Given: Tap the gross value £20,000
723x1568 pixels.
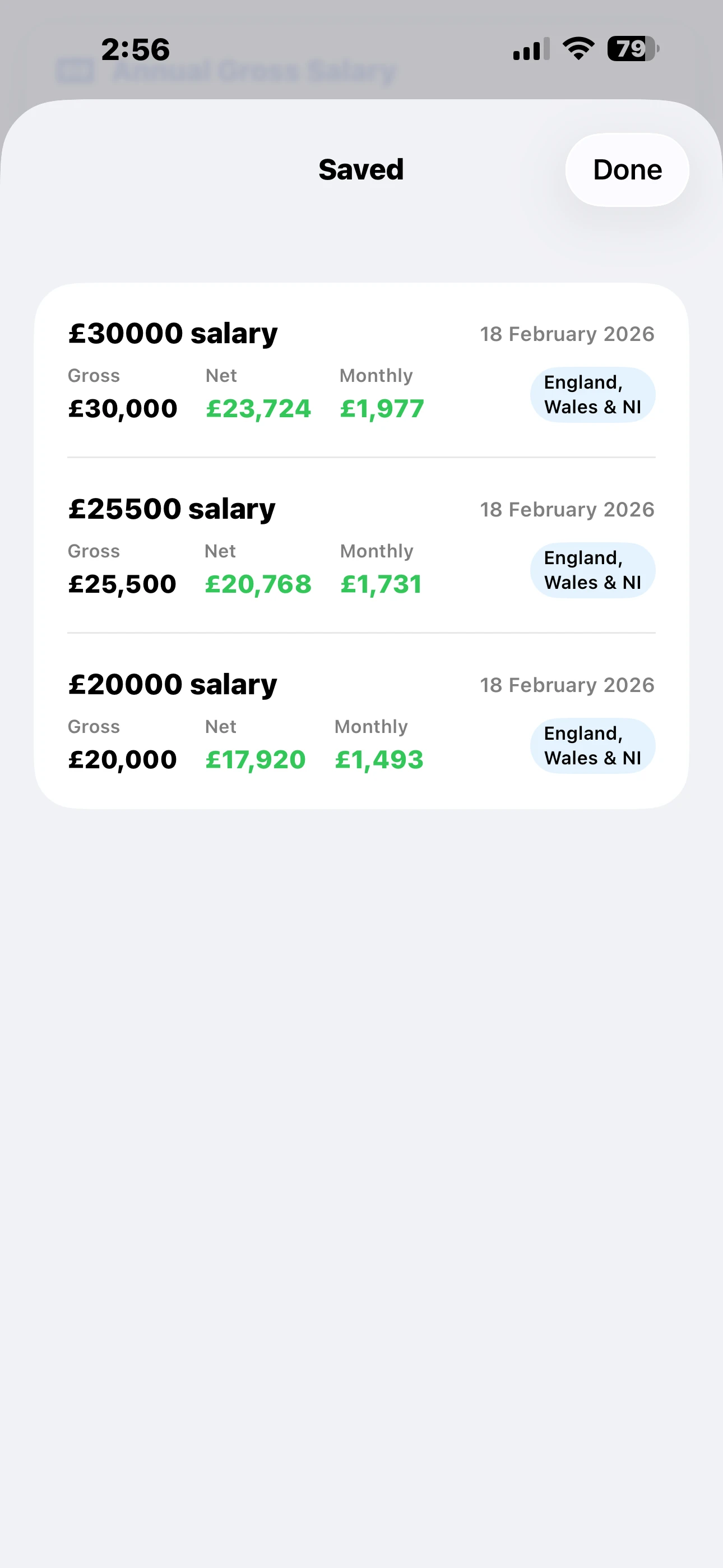Looking at the screenshot, I should click(122, 758).
